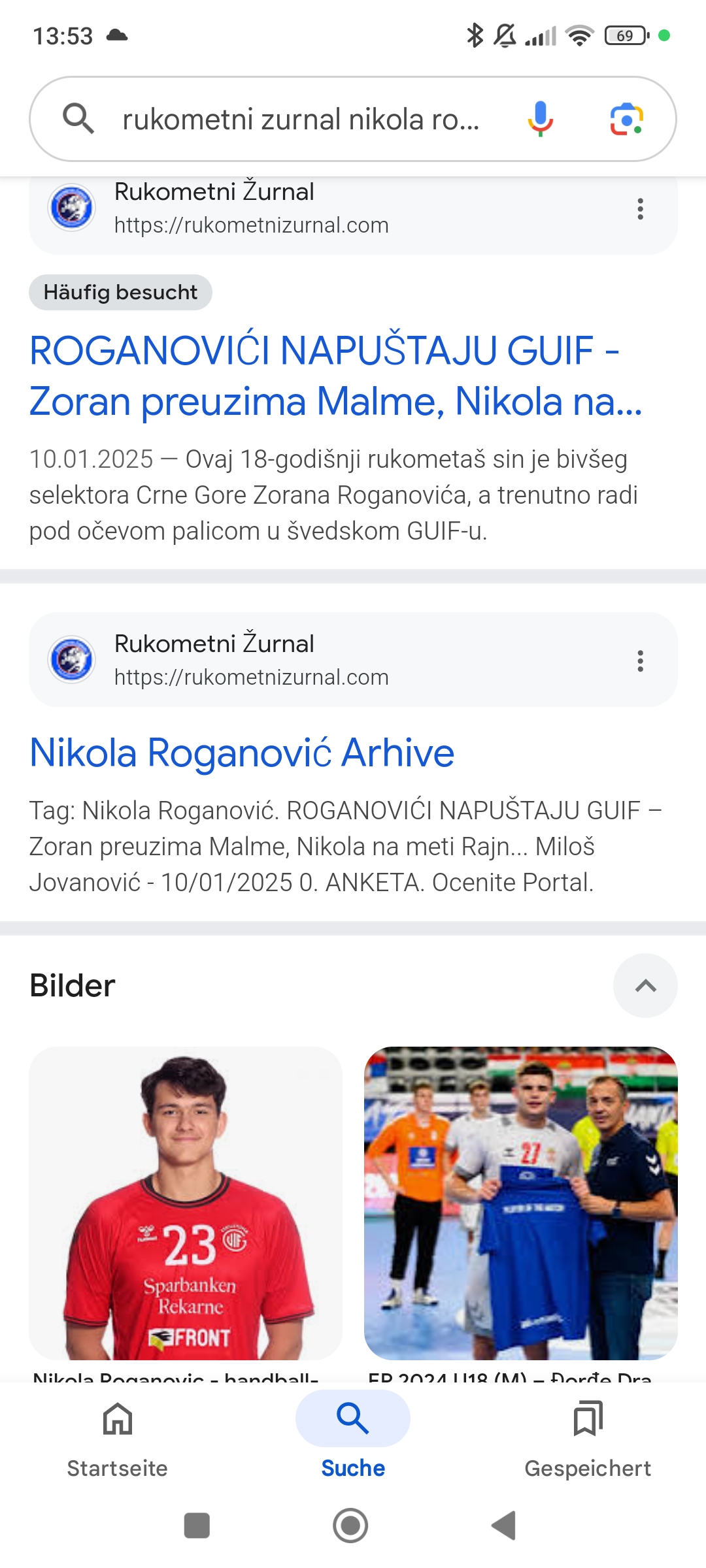Open the image of player in red 23 jersey

[x=186, y=1203]
